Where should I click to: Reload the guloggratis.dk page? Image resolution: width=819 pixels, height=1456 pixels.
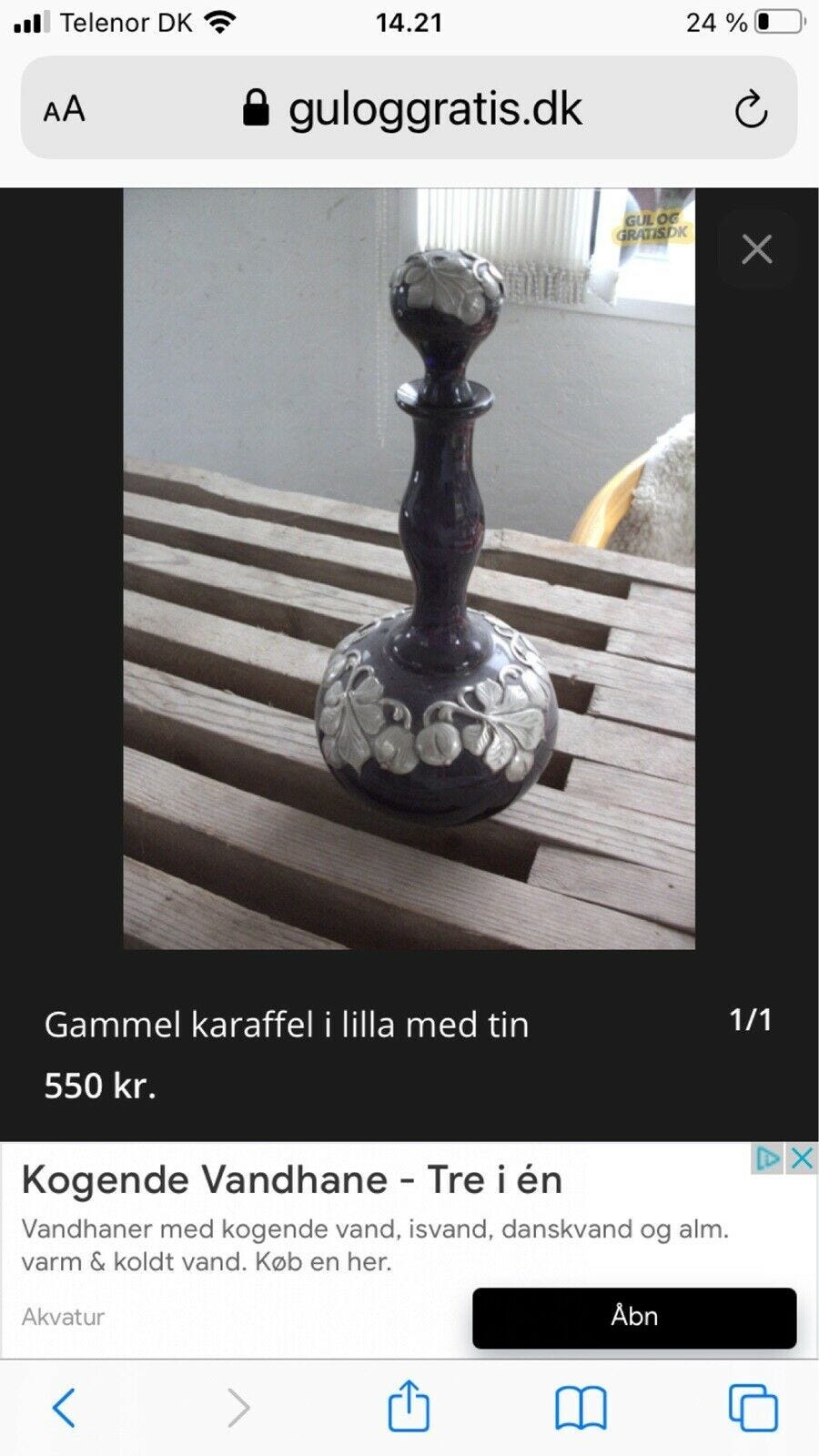pyautogui.click(x=749, y=108)
